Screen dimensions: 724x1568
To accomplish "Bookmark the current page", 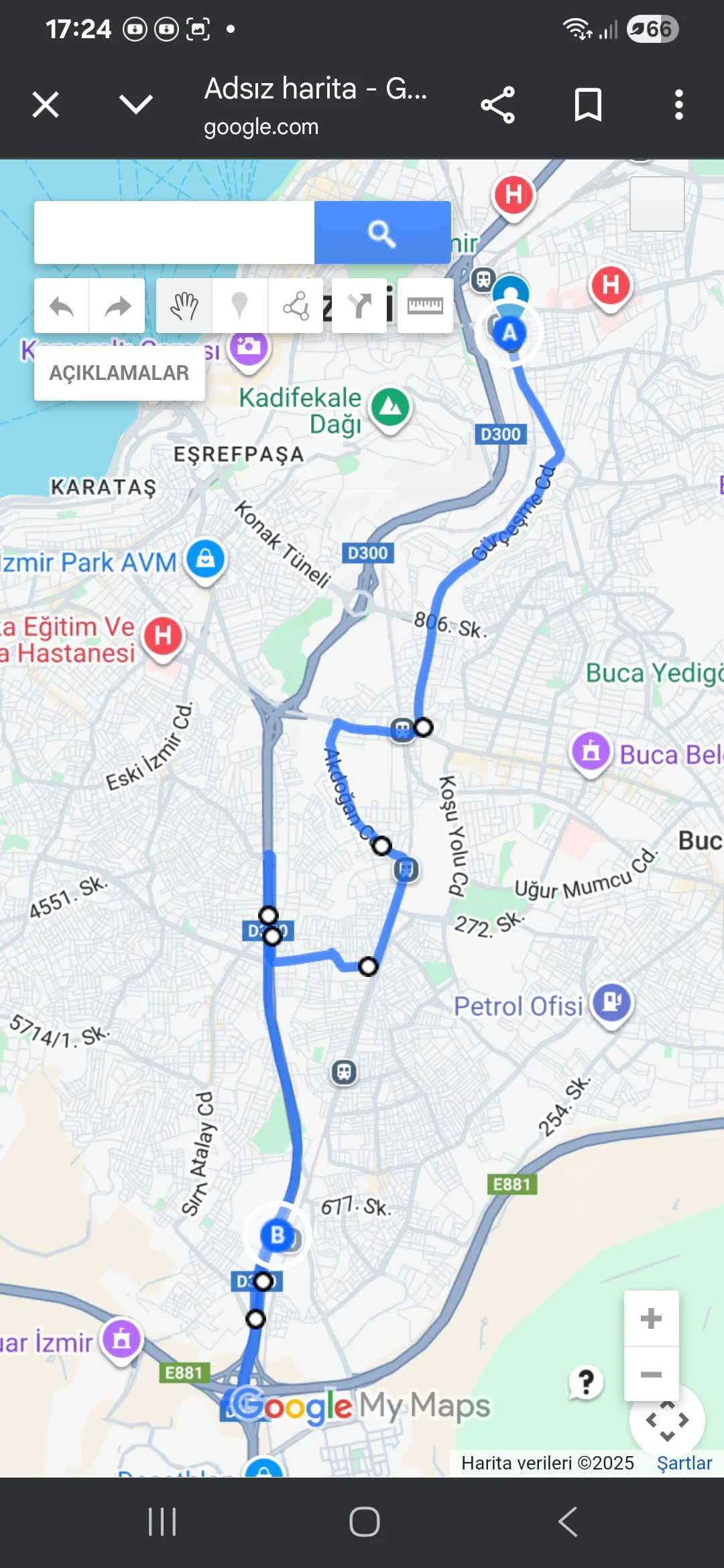I will coord(588,105).
